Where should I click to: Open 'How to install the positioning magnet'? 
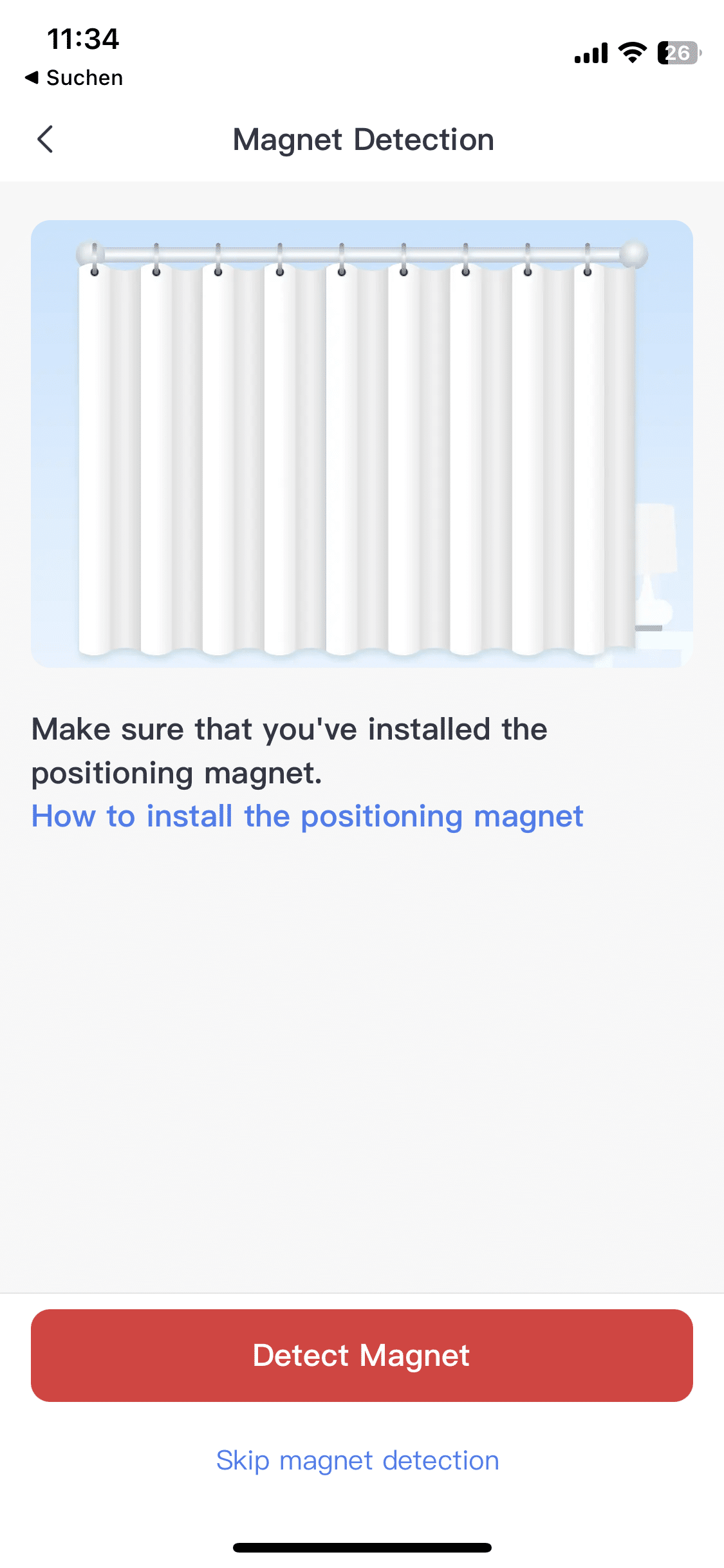307,816
